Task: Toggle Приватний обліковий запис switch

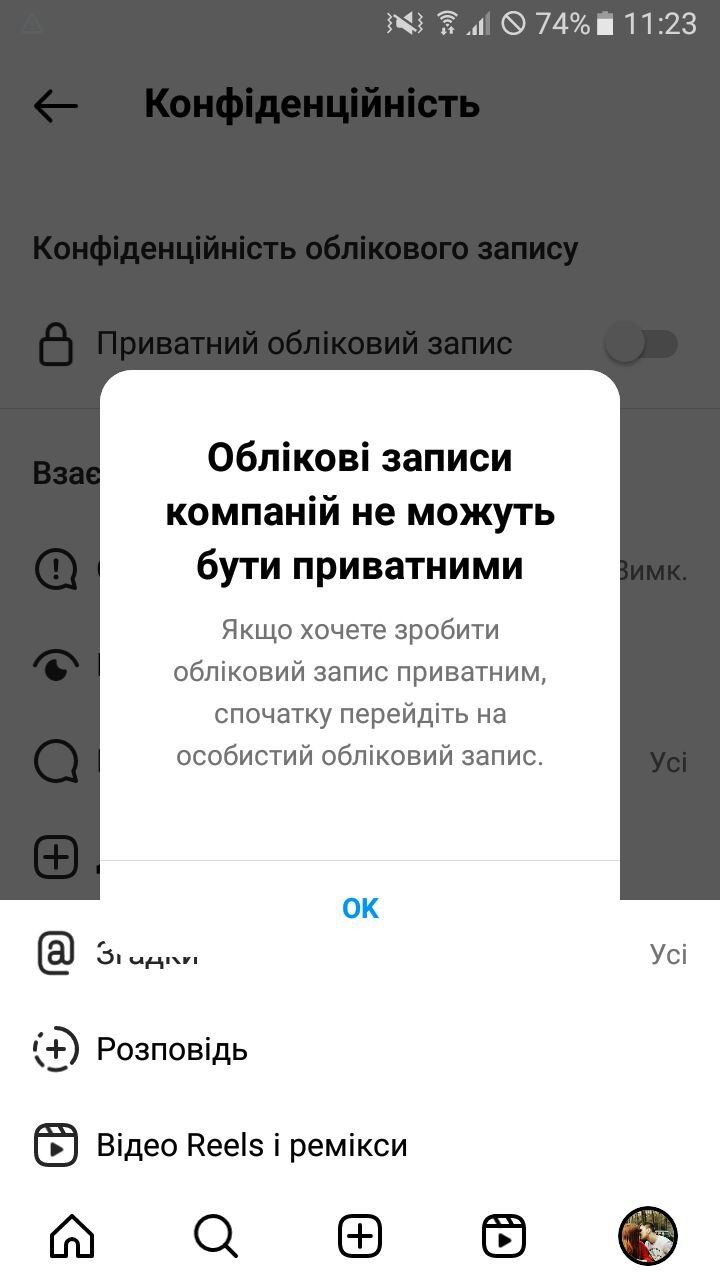Action: pyautogui.click(x=641, y=345)
